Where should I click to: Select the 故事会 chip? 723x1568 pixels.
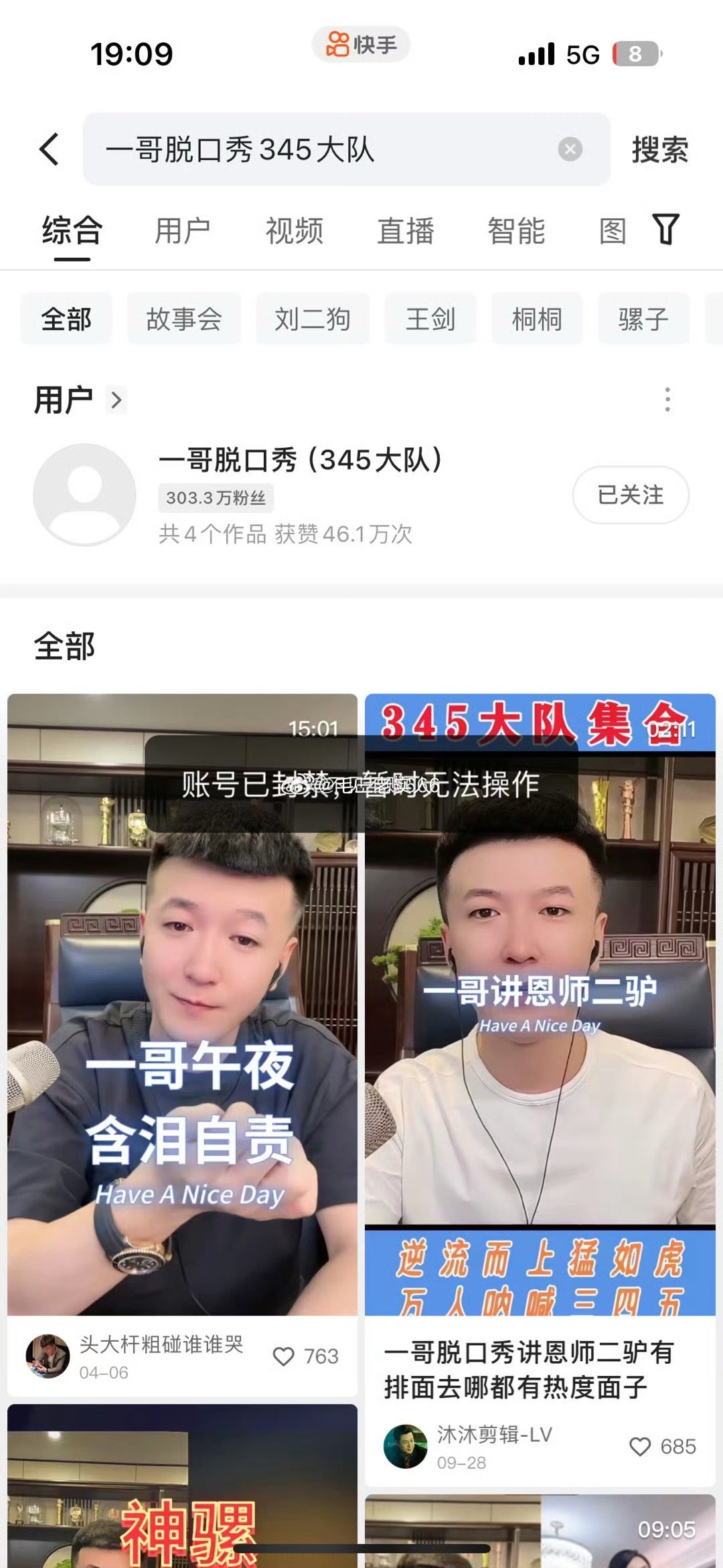[184, 319]
